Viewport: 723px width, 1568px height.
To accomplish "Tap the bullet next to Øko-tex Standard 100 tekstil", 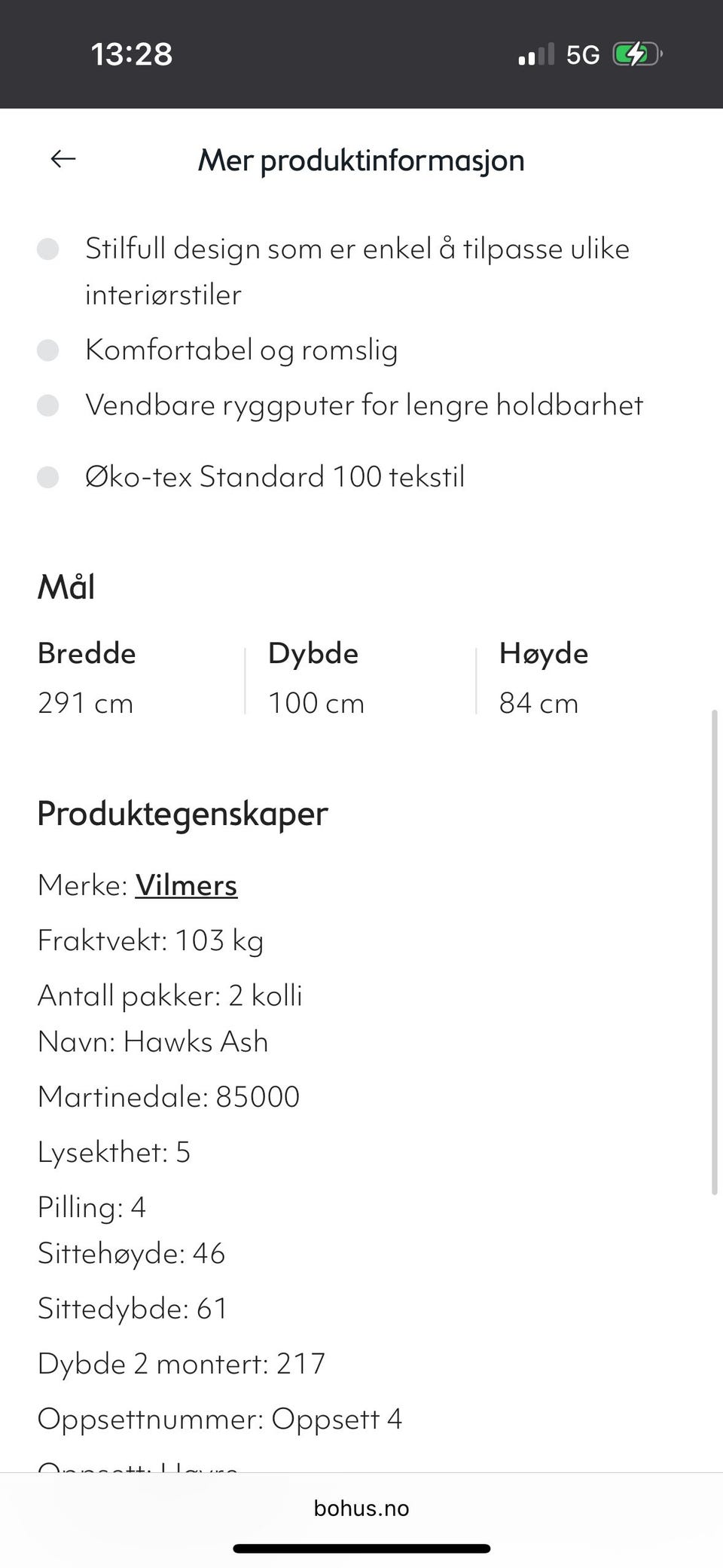I will click(x=48, y=476).
